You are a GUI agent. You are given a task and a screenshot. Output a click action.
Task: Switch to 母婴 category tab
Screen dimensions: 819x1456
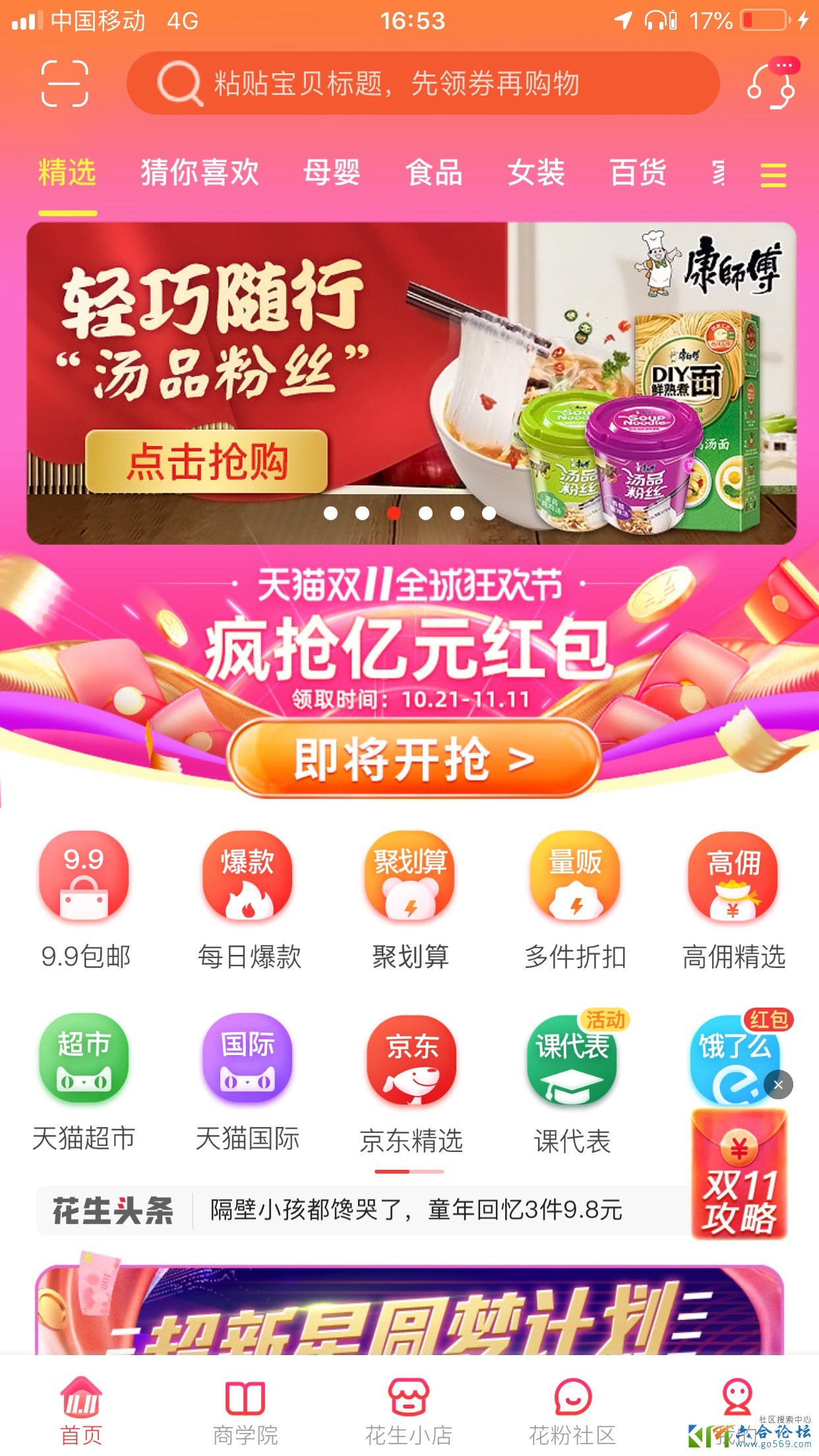pyautogui.click(x=332, y=173)
